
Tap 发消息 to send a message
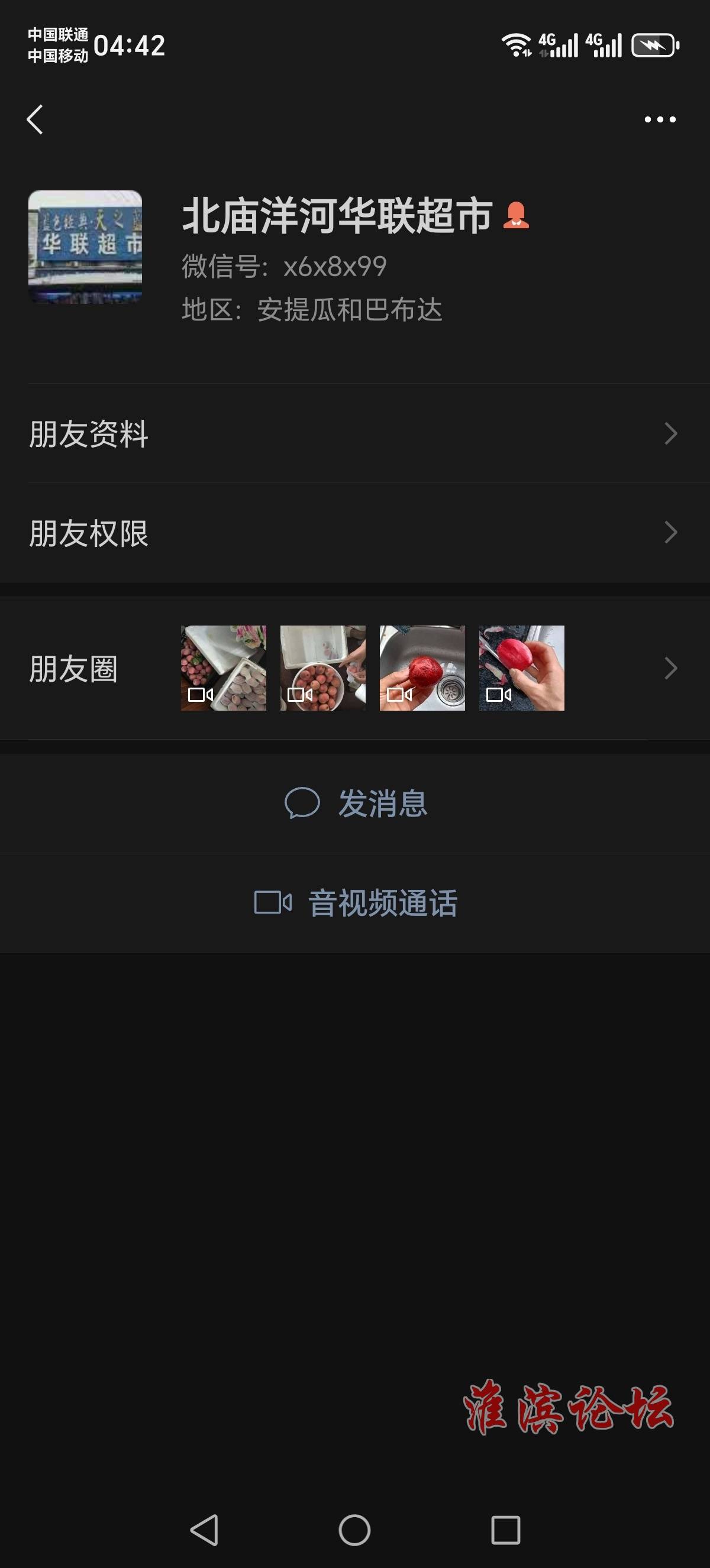(x=356, y=804)
